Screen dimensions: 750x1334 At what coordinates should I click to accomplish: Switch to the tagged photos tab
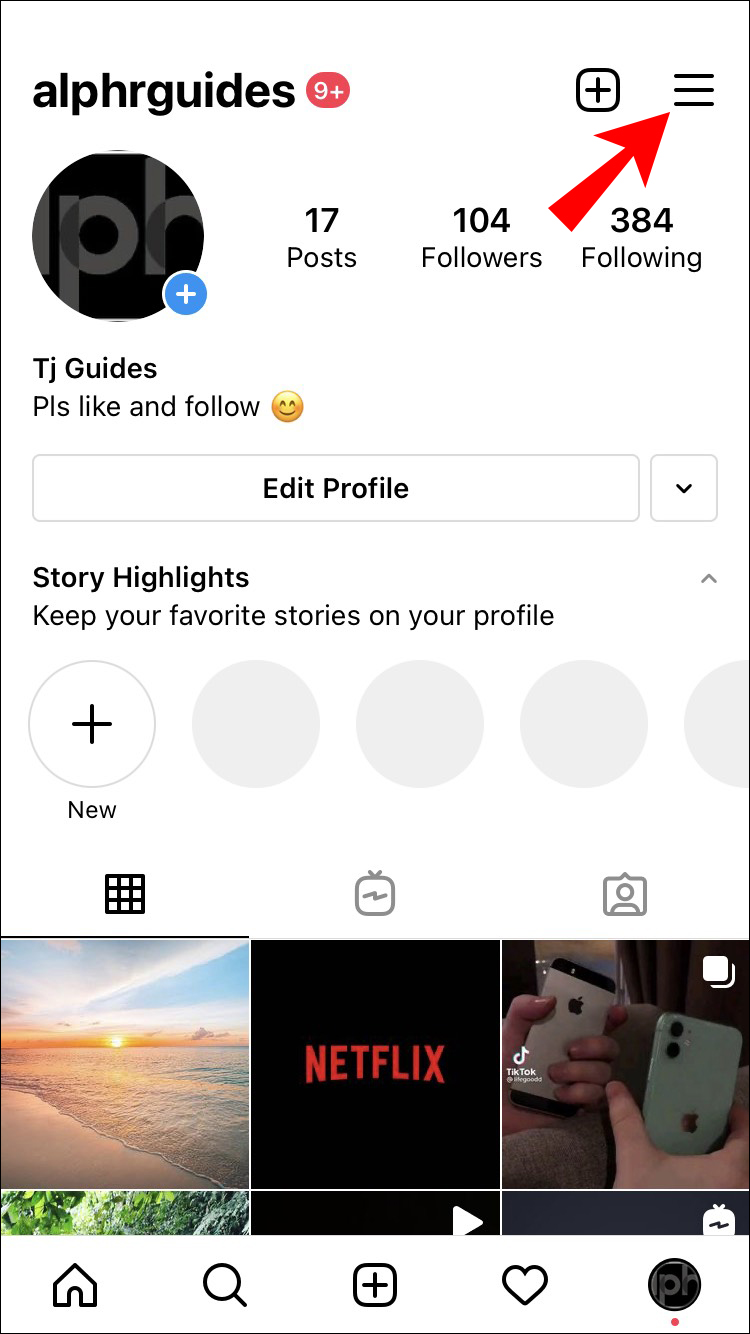tap(625, 894)
